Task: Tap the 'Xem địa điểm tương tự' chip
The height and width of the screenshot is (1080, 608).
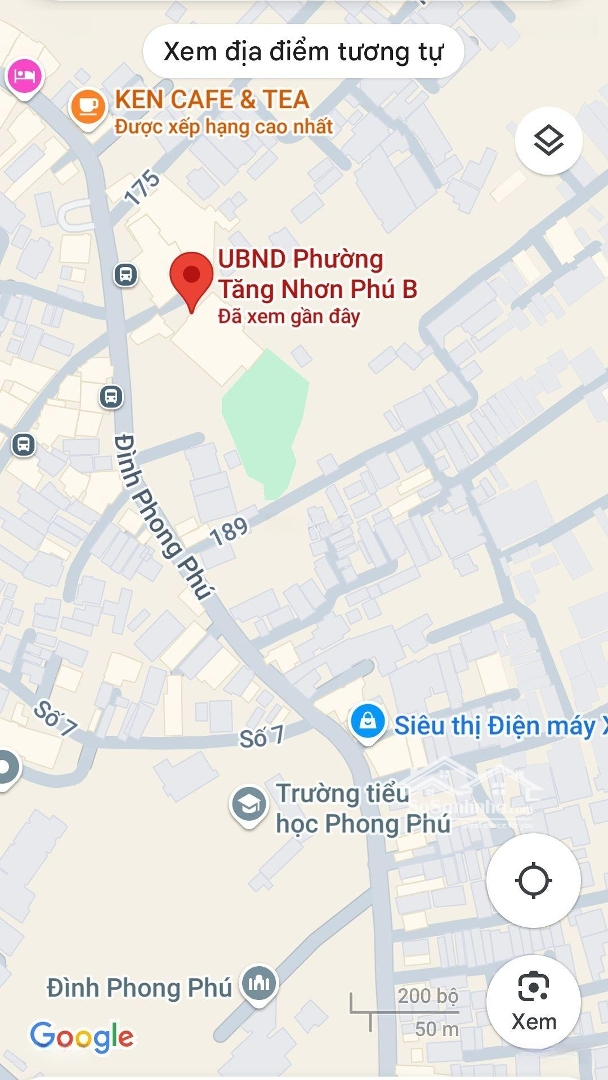Action: click(x=303, y=52)
